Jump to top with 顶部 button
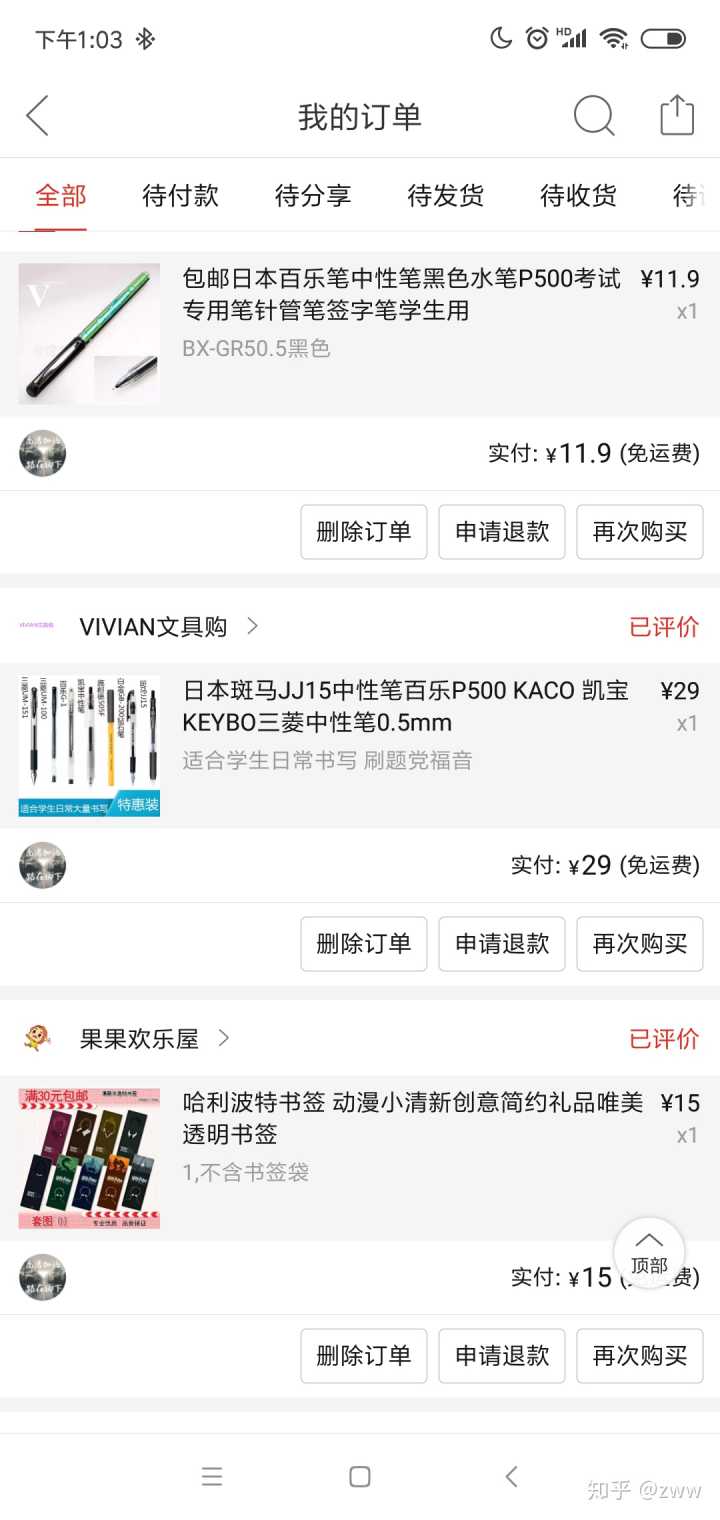Image resolution: width=720 pixels, height=1520 pixels. click(x=649, y=1253)
